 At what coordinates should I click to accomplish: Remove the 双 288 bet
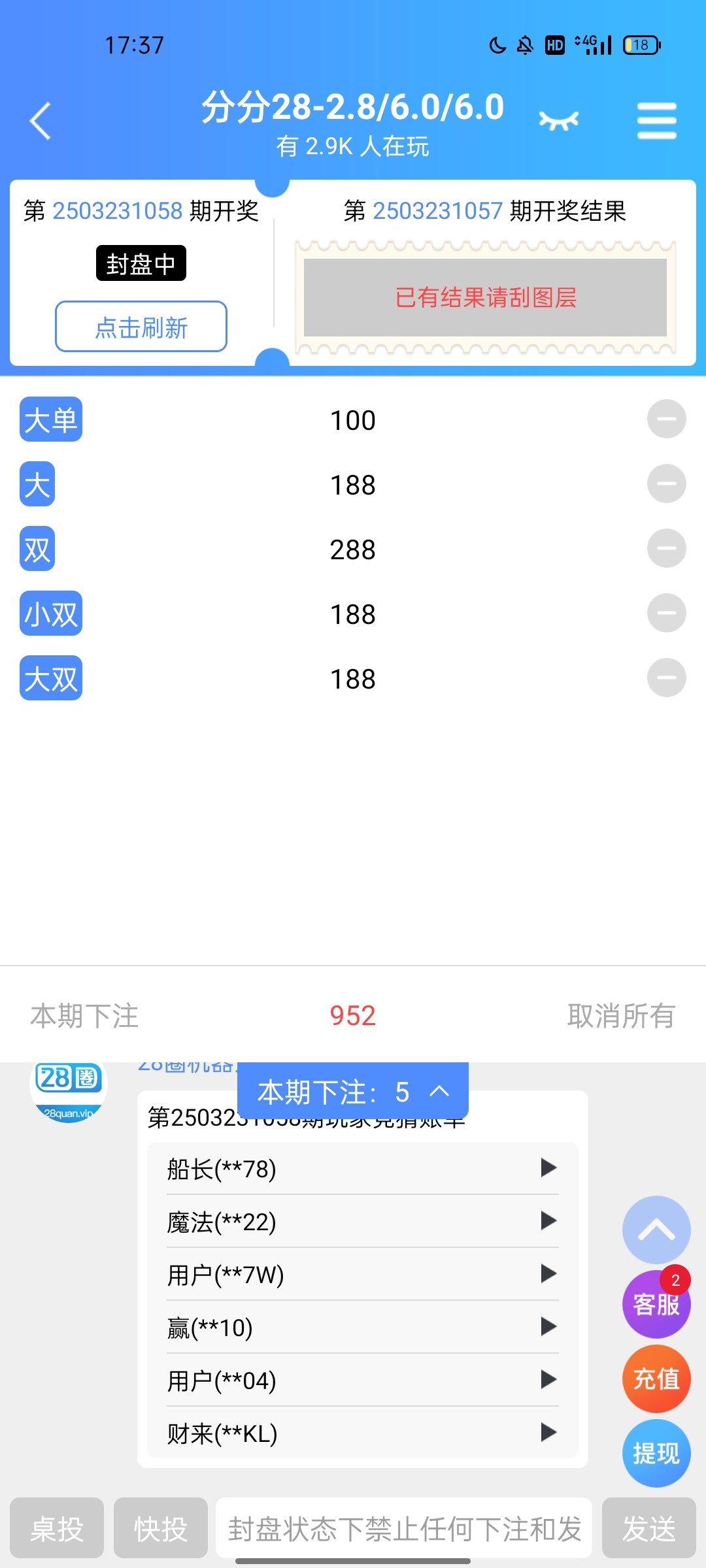click(x=666, y=548)
